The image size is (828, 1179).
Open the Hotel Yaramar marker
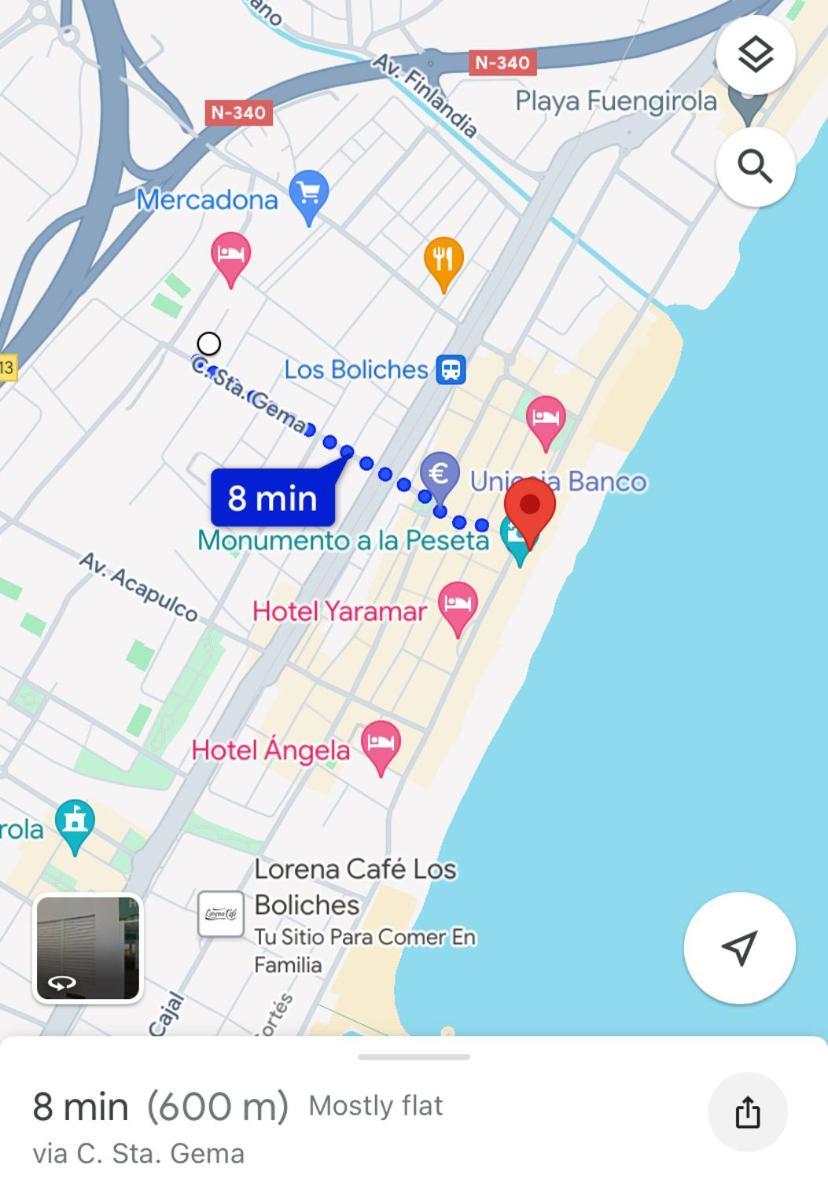pos(458,605)
